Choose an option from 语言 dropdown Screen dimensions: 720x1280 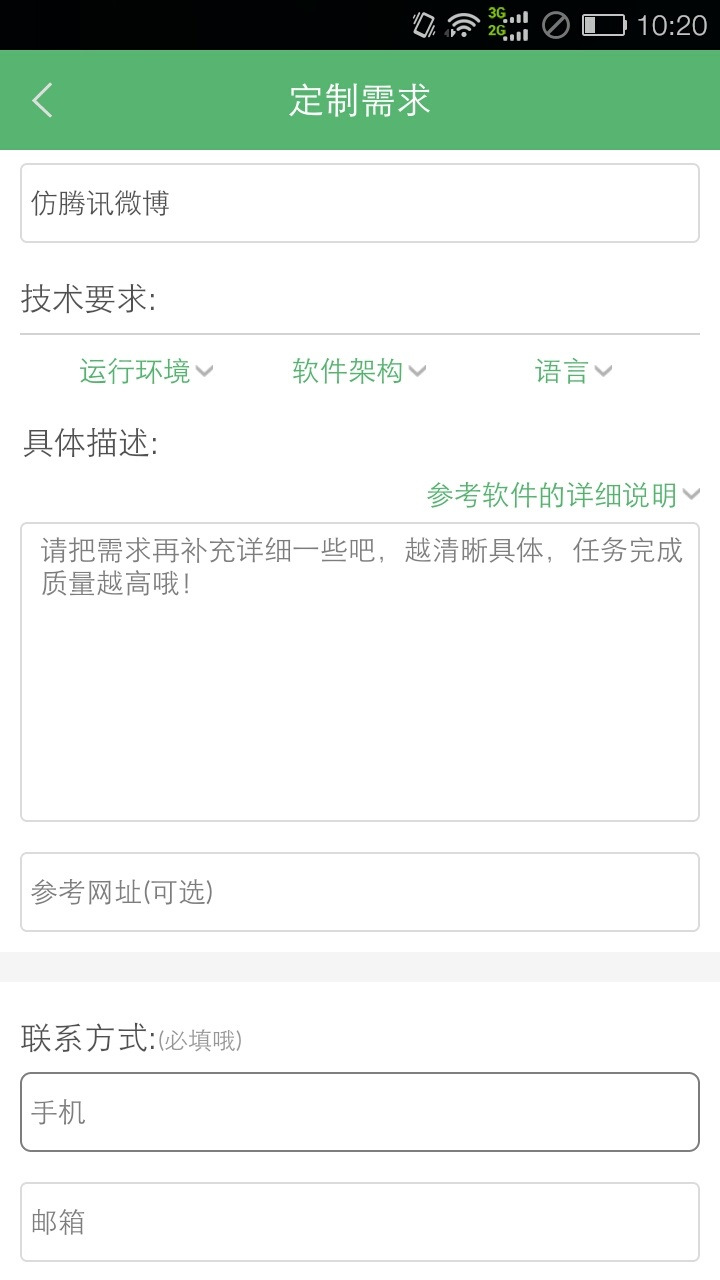573,372
